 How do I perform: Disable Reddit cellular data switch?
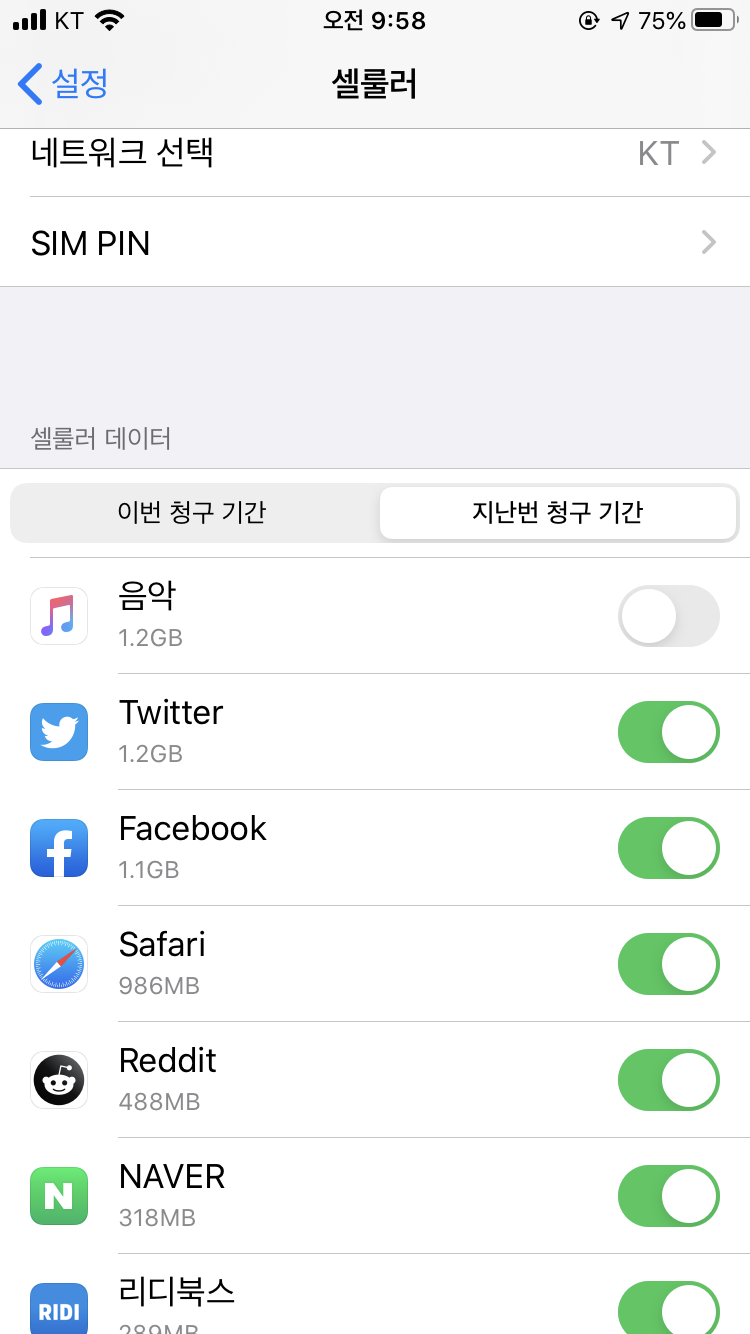click(x=668, y=1080)
